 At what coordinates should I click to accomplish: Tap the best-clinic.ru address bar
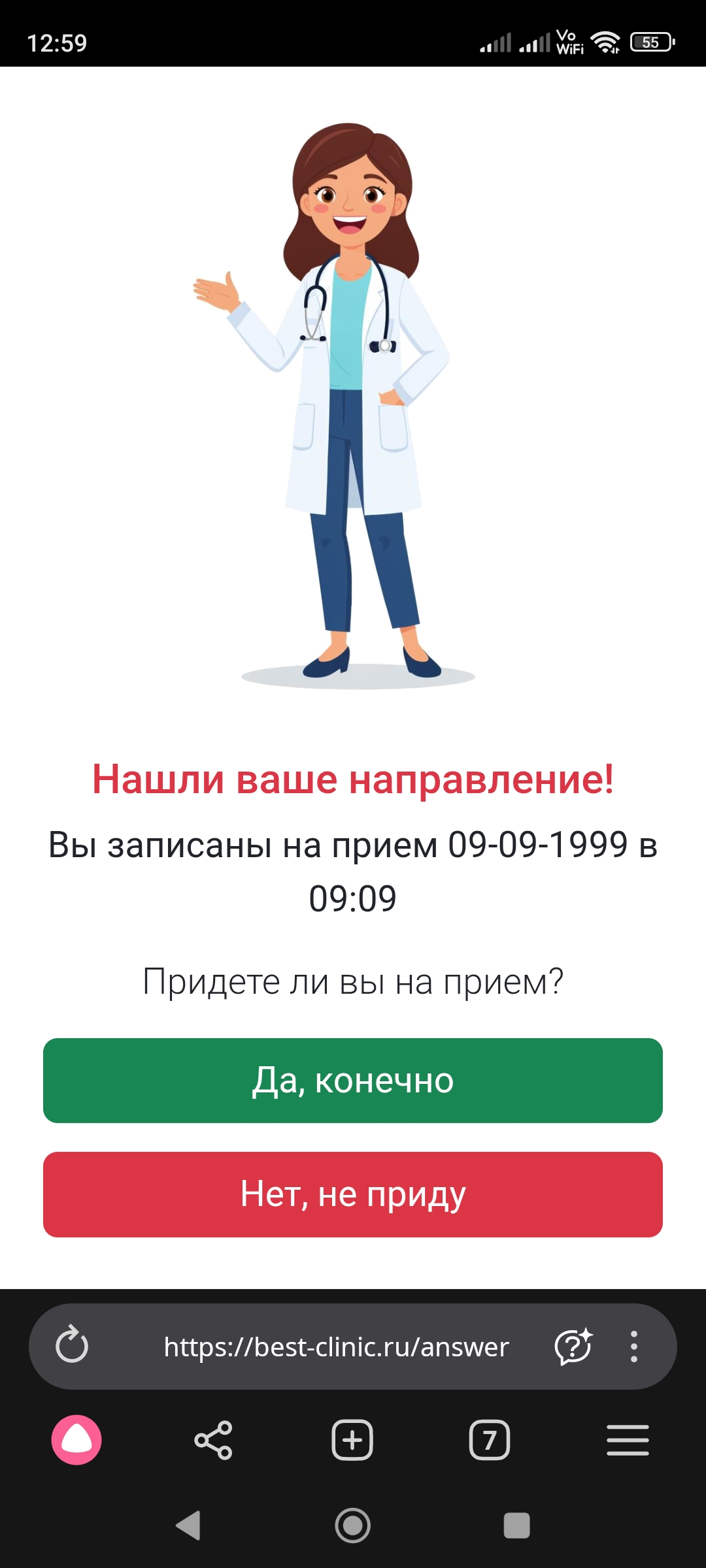(x=336, y=1347)
